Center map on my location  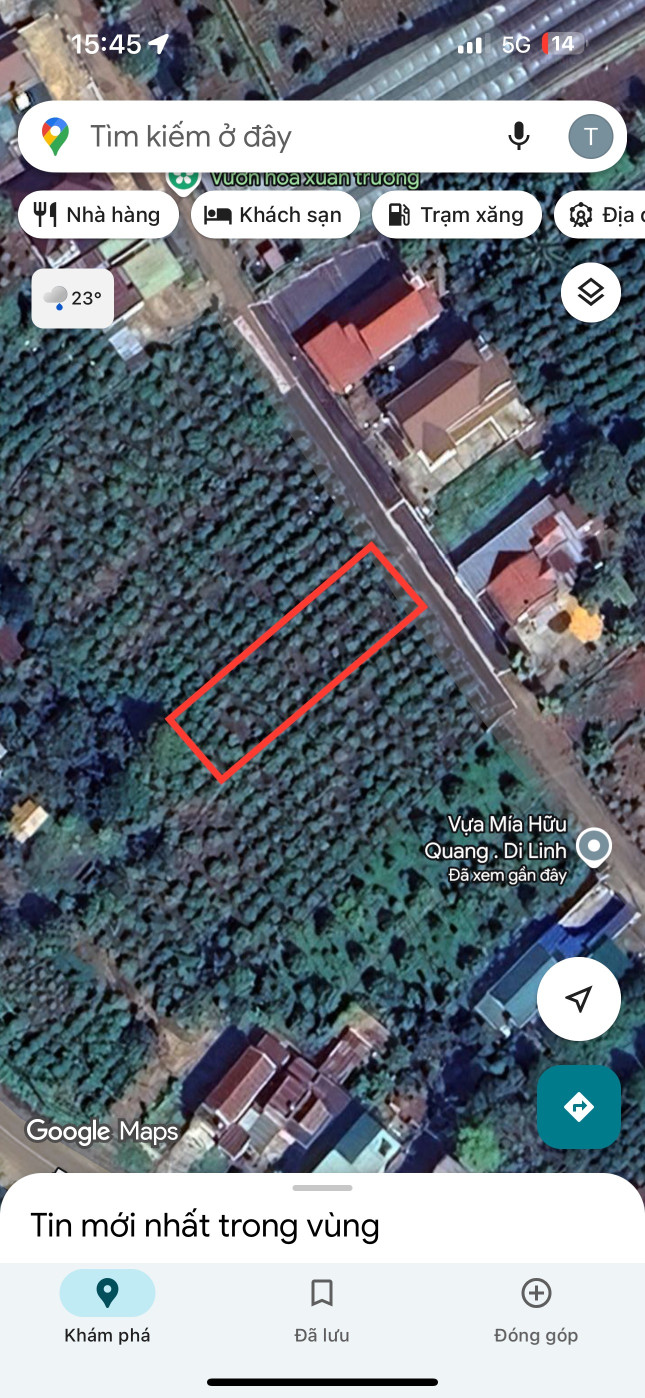click(x=579, y=998)
